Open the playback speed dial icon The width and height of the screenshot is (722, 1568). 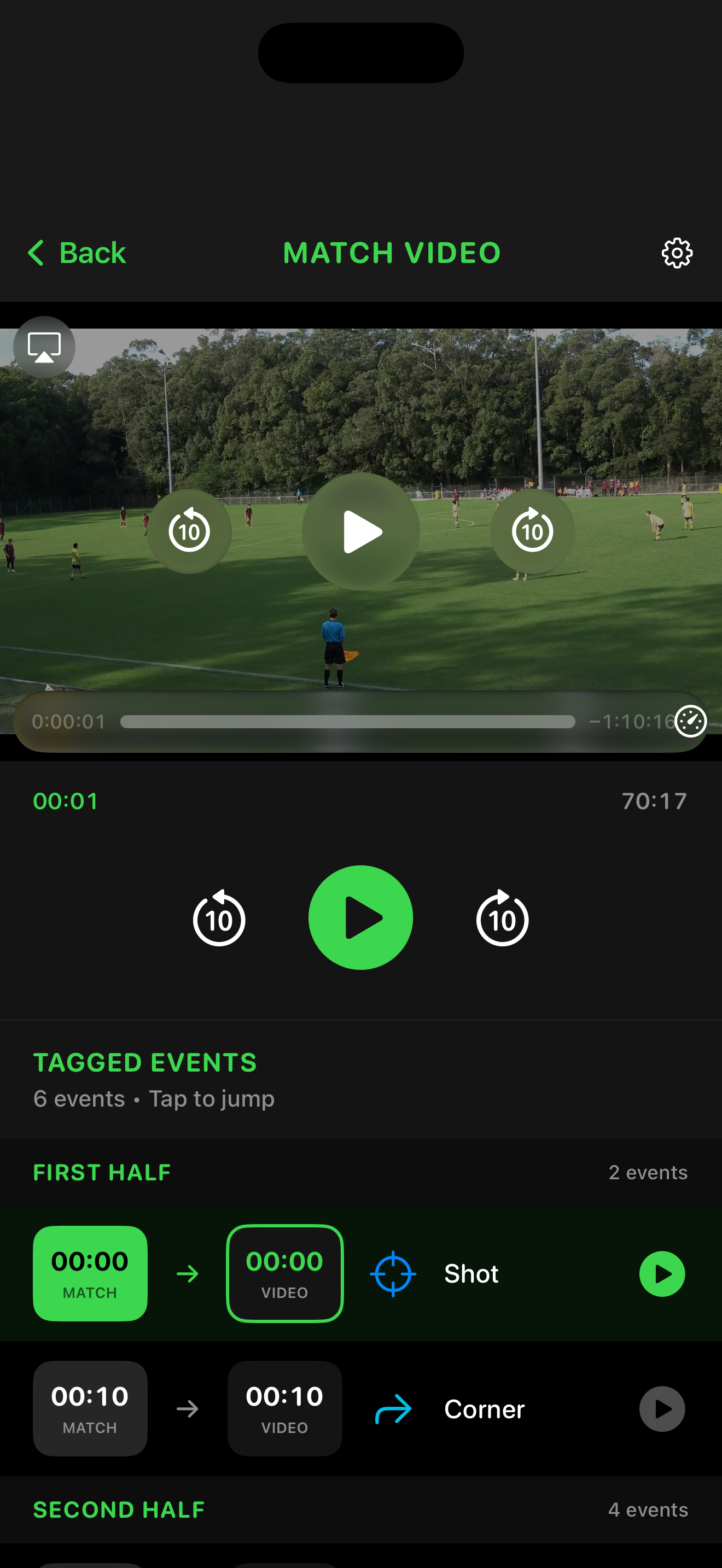click(x=691, y=722)
